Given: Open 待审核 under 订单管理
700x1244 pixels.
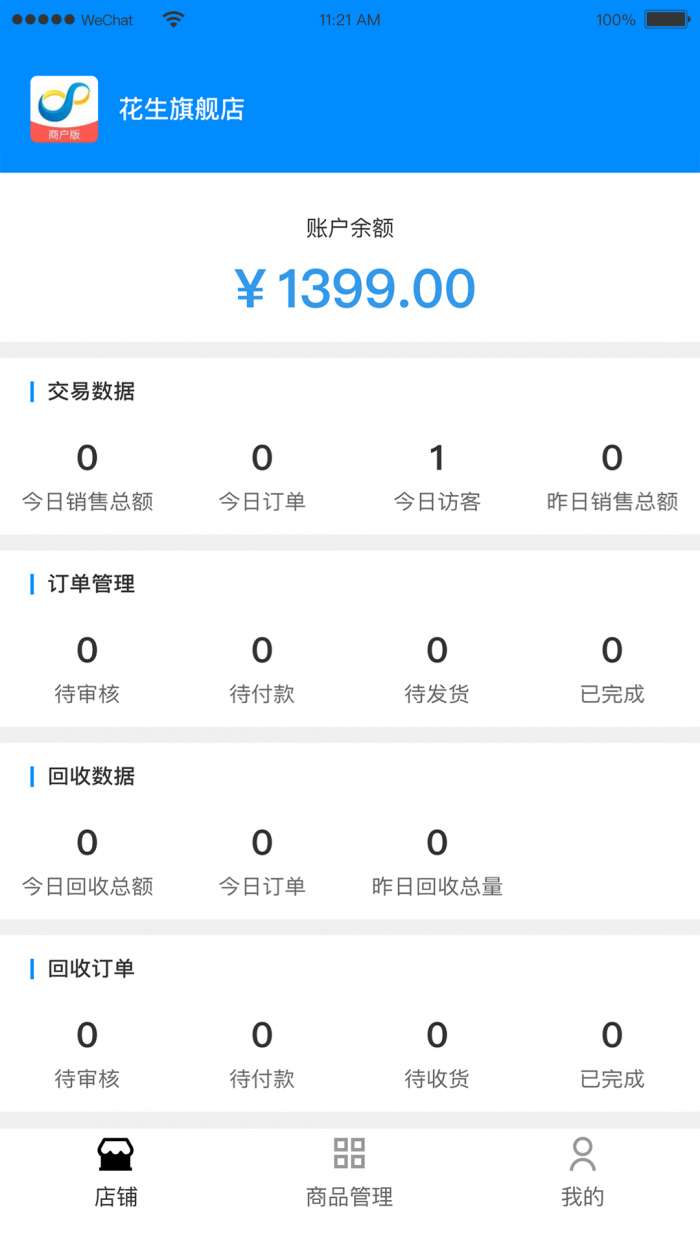Looking at the screenshot, I should tap(87, 670).
